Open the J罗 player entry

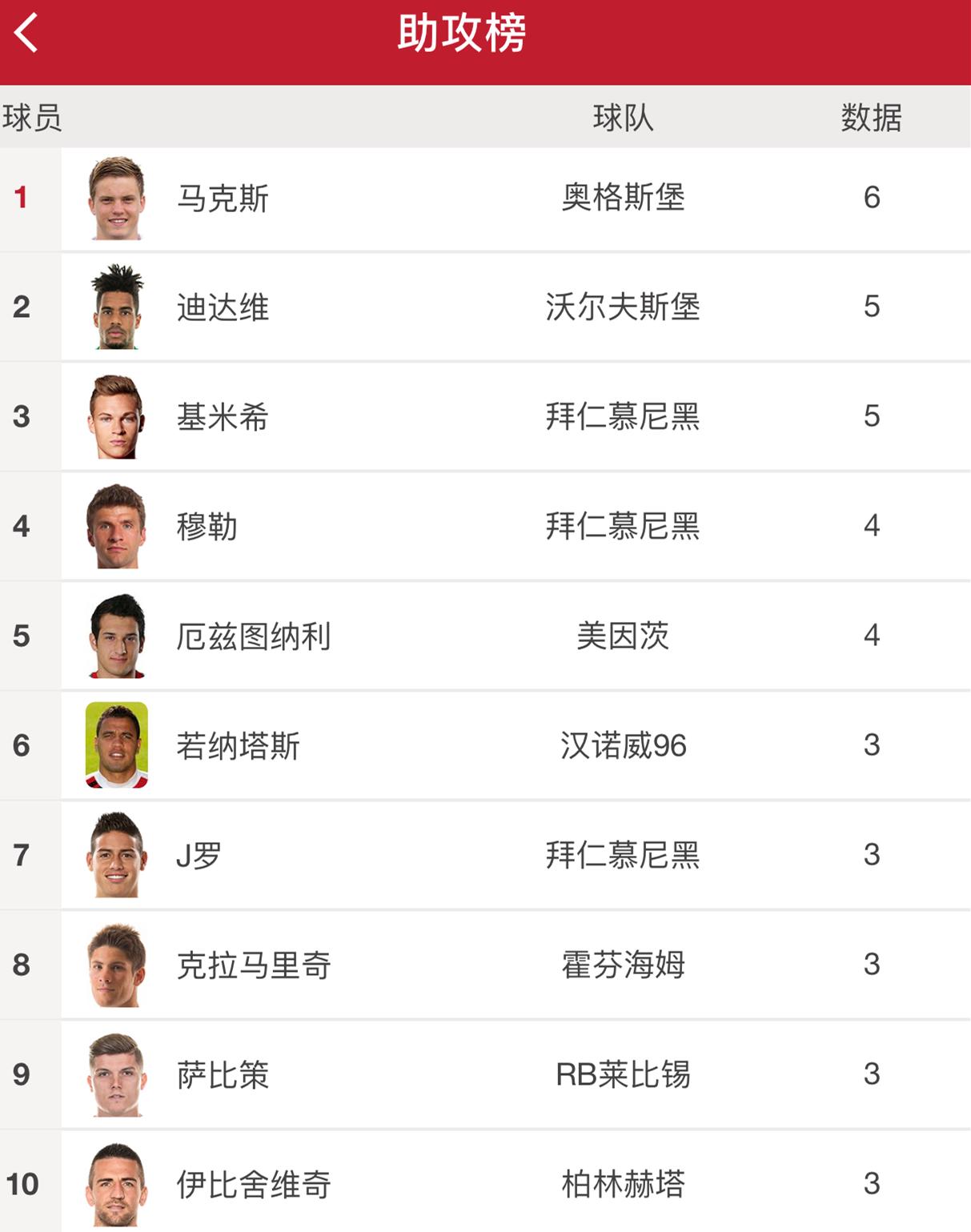(199, 856)
